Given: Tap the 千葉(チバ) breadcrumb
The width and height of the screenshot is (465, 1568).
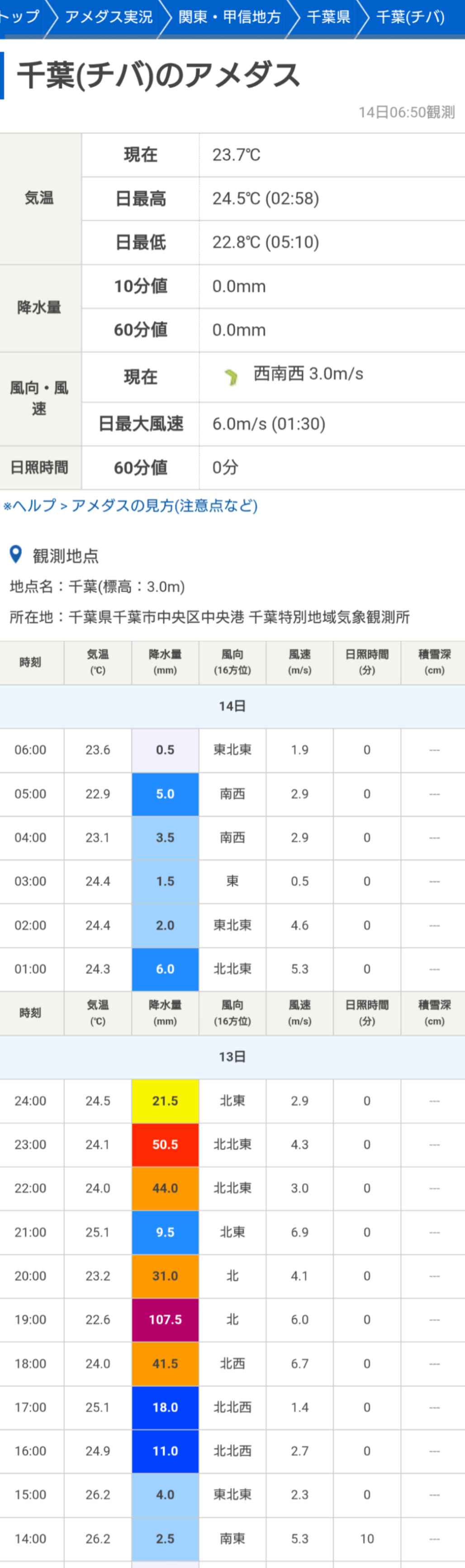Looking at the screenshot, I should click(411, 17).
